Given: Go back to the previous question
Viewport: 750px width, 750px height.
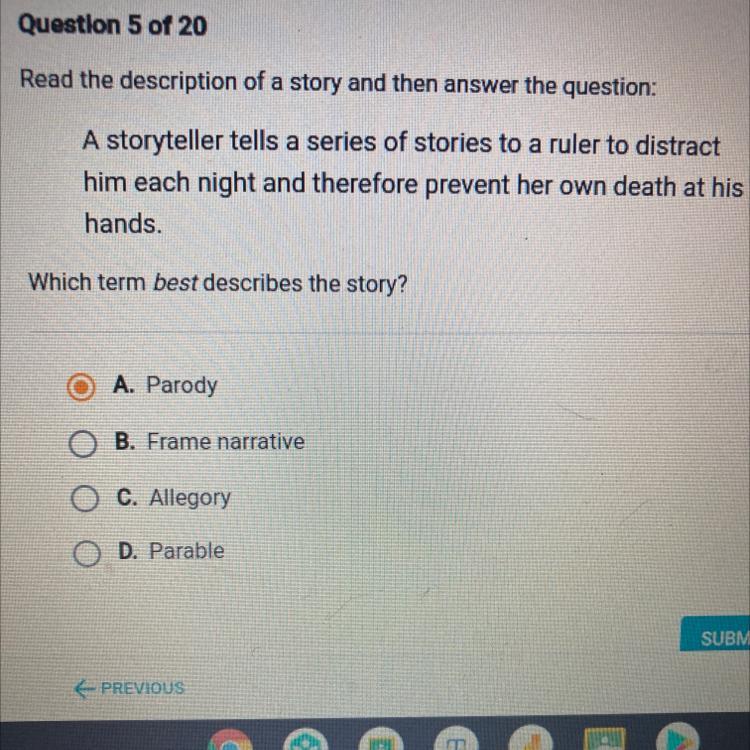Looking at the screenshot, I should click(129, 688).
